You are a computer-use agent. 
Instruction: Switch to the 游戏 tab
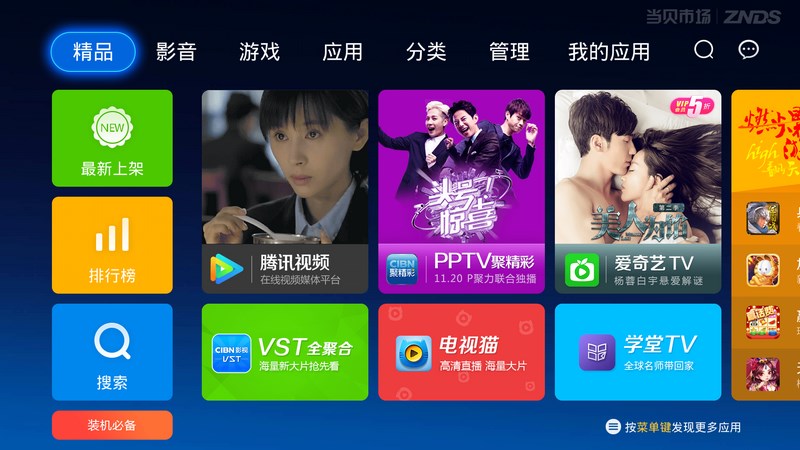pyautogui.click(x=259, y=52)
